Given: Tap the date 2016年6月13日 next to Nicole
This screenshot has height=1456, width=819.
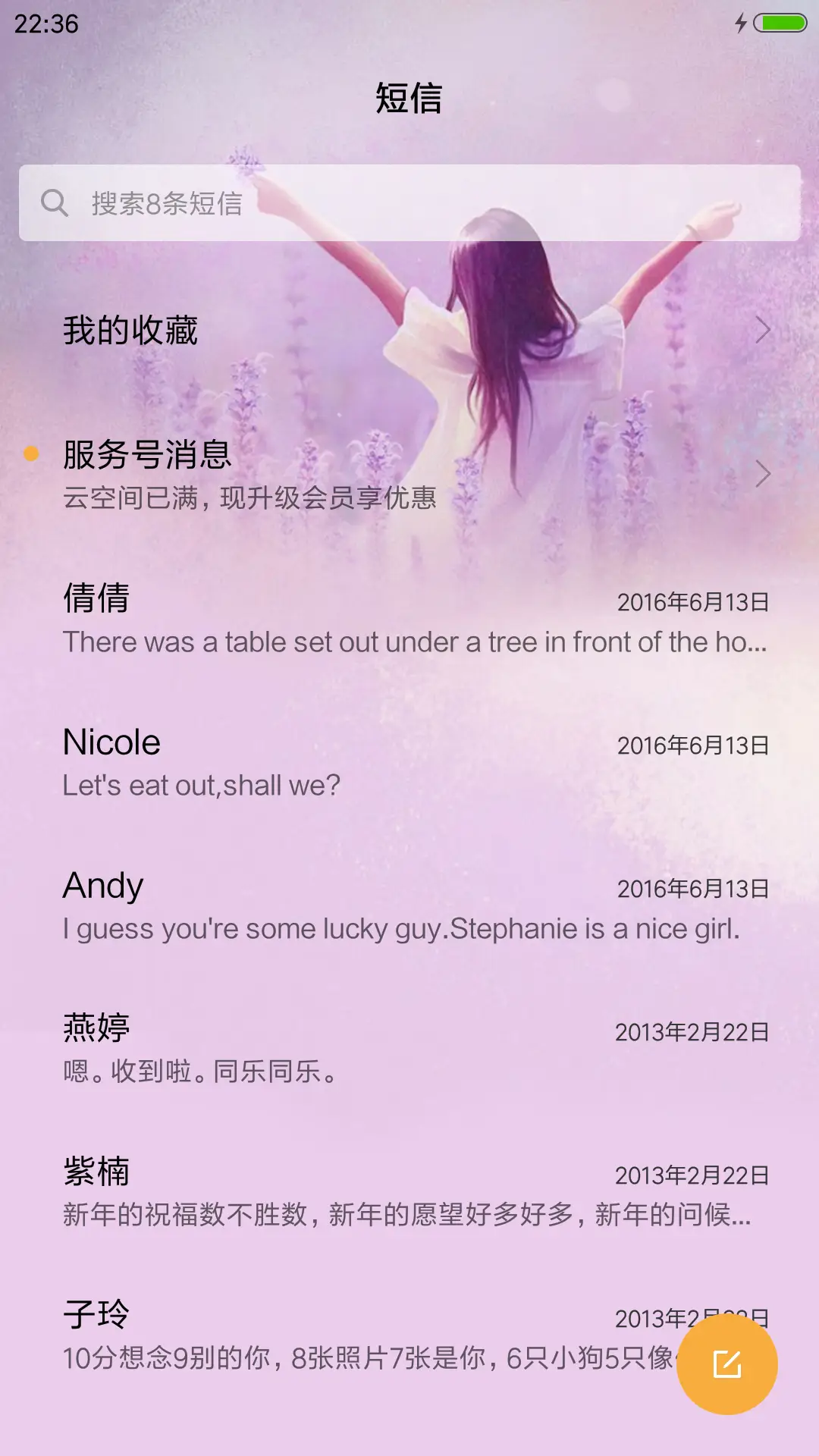Looking at the screenshot, I should 692,746.
